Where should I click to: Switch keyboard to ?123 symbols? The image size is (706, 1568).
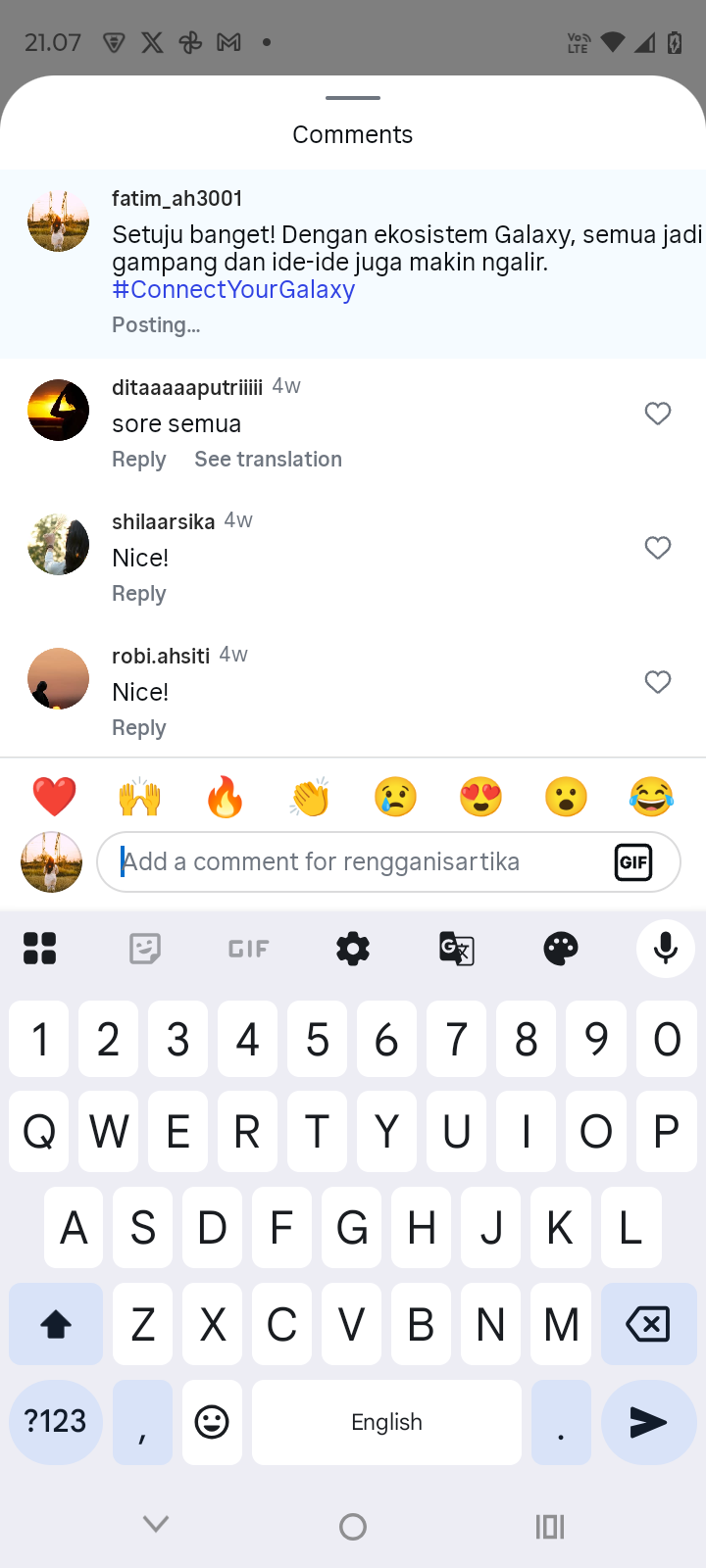pos(56,1422)
